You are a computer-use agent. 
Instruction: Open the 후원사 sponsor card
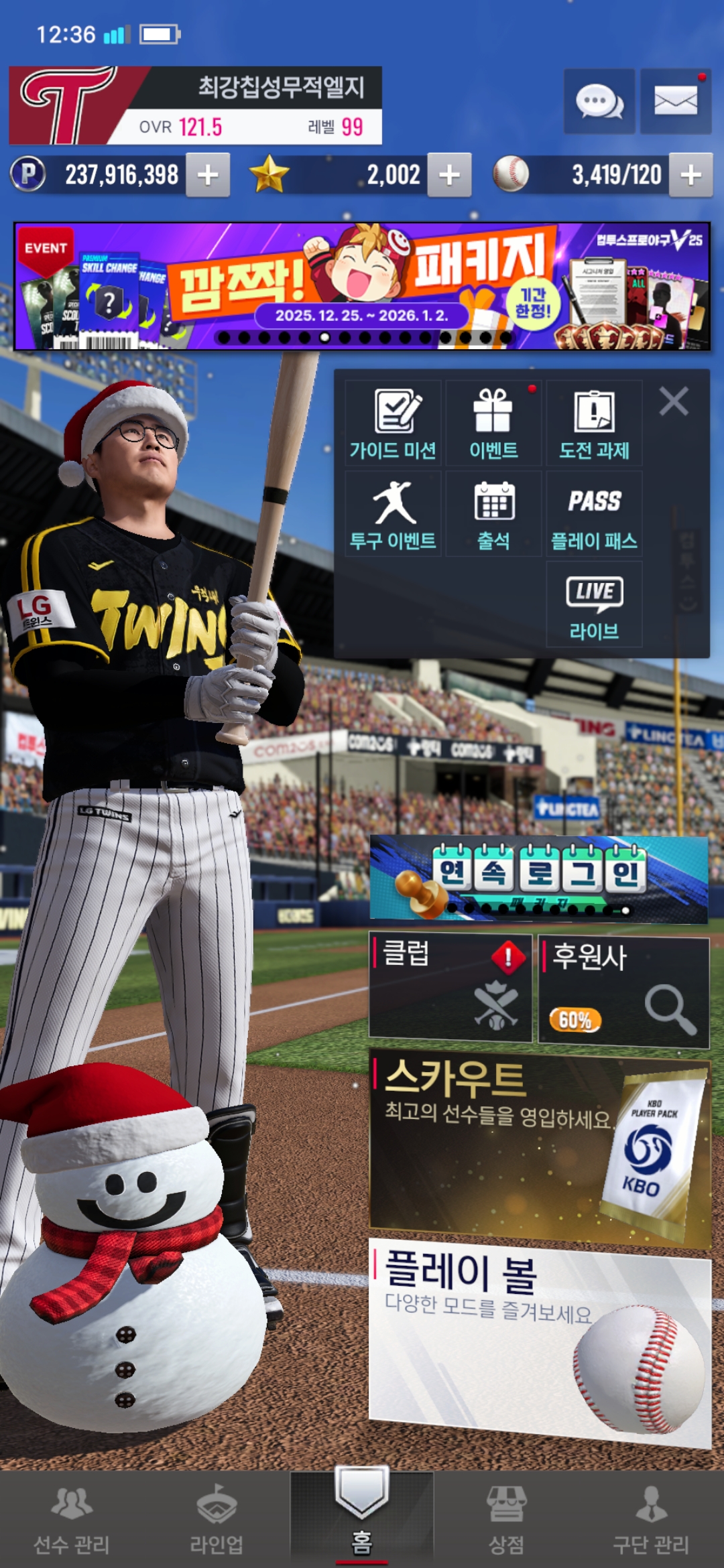click(623, 990)
